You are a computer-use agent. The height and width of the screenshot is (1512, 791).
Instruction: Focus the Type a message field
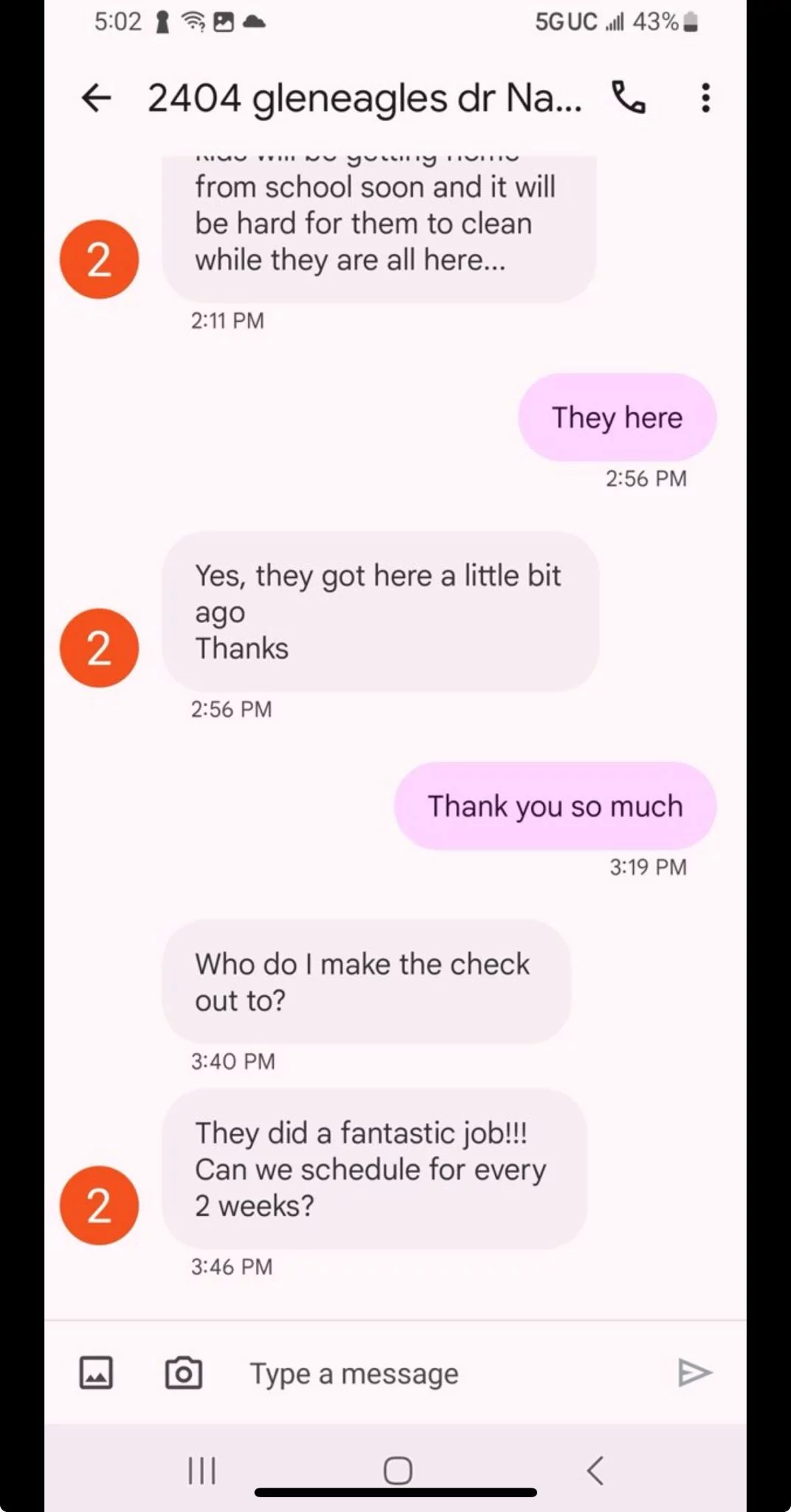(443, 1373)
